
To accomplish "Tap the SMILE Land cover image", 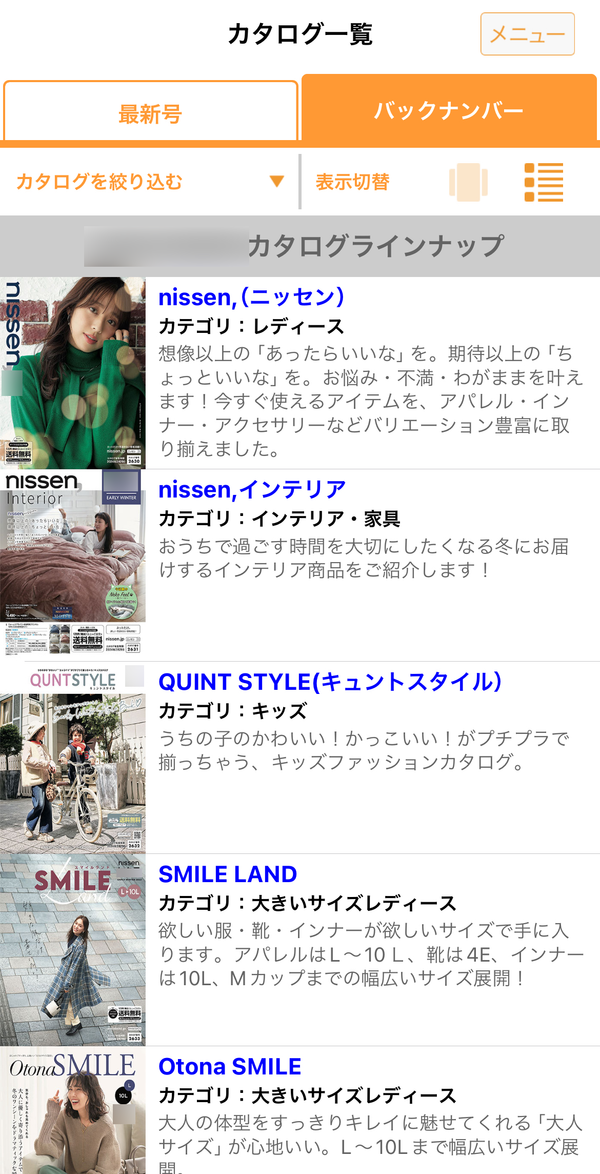I will 73,949.
